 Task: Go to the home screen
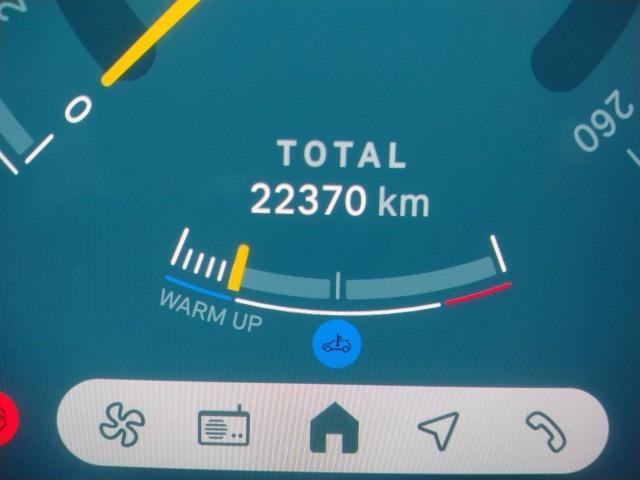[334, 430]
